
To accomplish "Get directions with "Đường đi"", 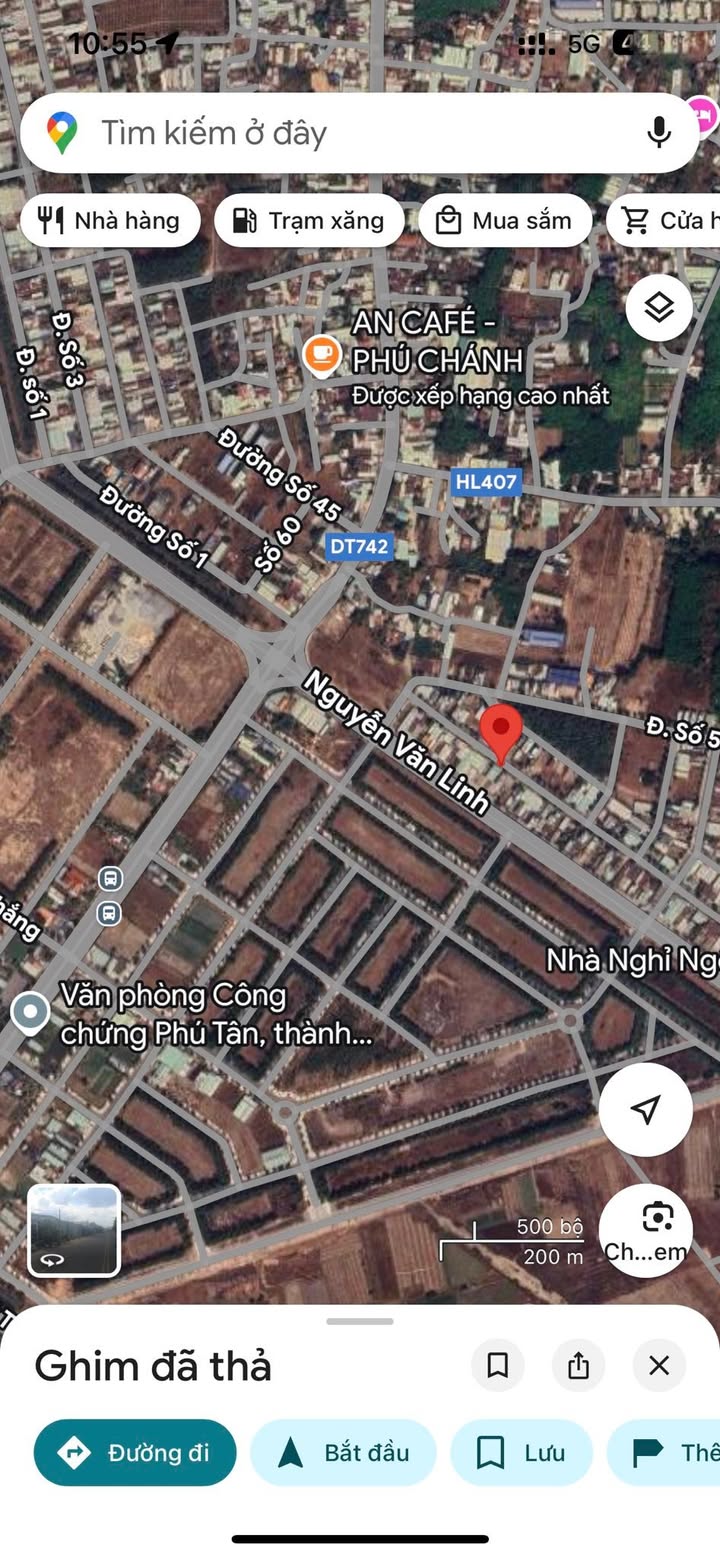I will [135, 1453].
